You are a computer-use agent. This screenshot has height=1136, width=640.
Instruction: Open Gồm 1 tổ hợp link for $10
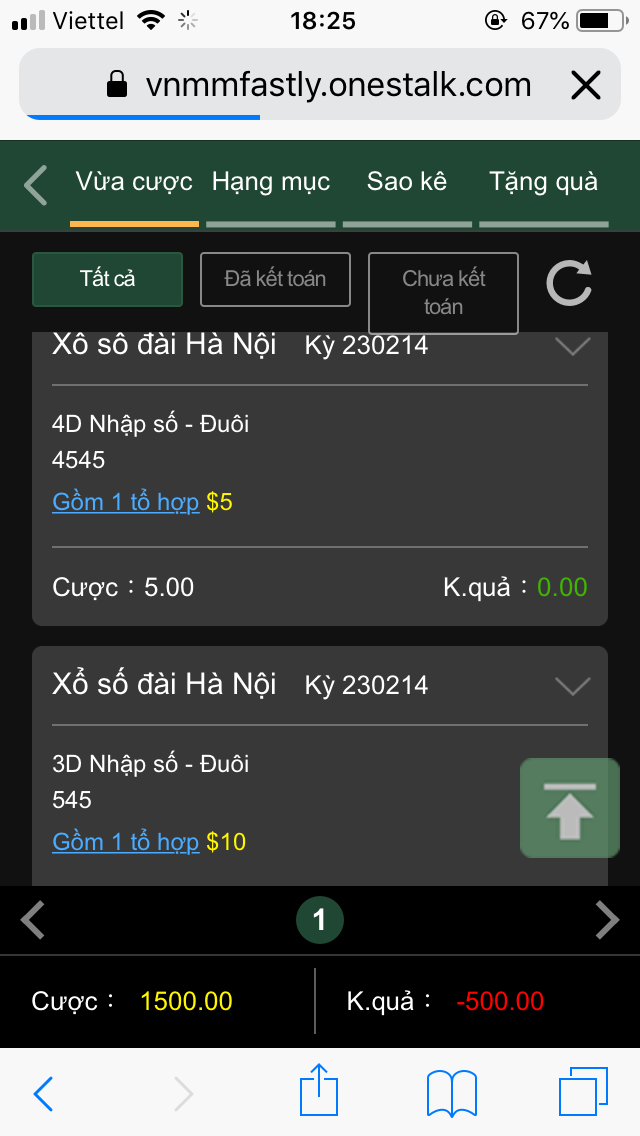[x=125, y=842]
